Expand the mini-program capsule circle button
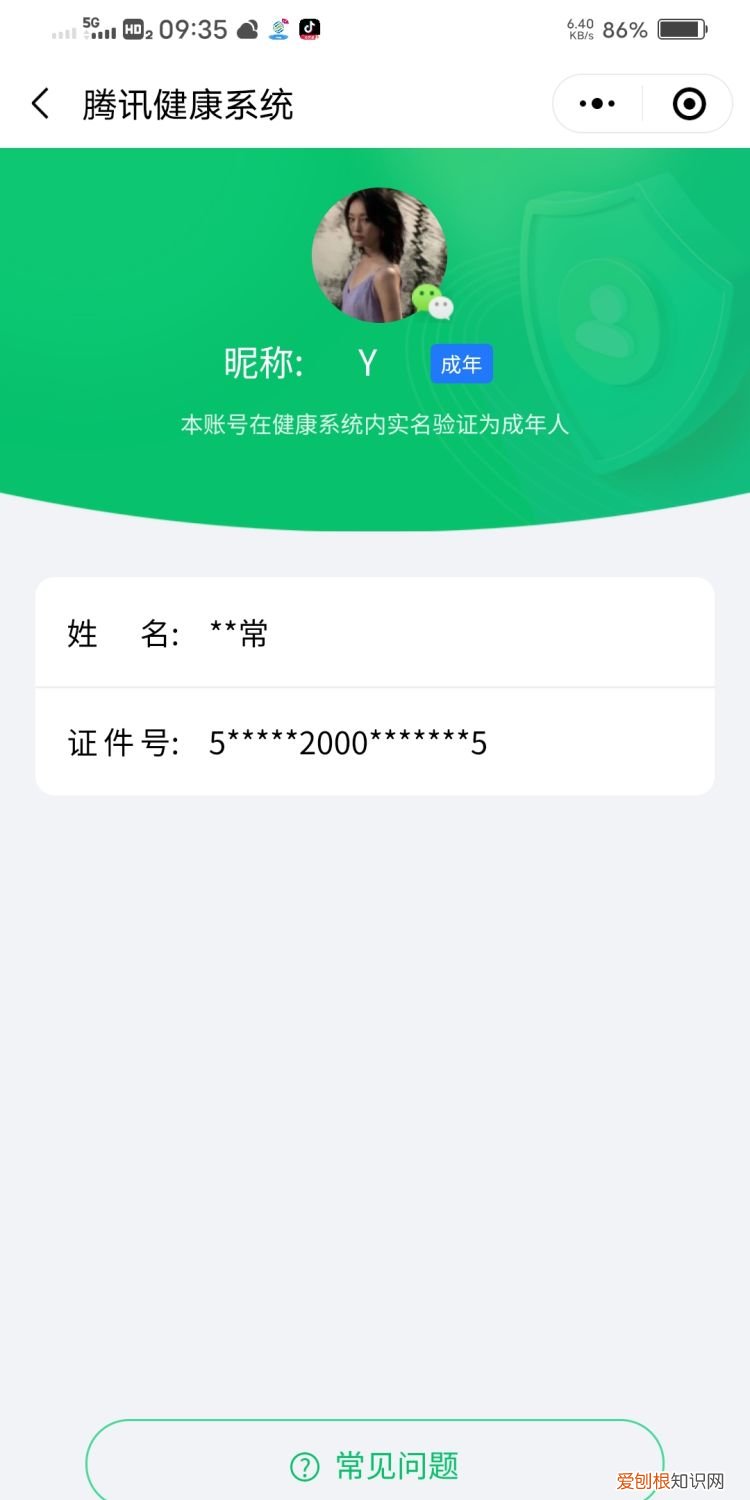The height and width of the screenshot is (1500, 750). (688, 103)
